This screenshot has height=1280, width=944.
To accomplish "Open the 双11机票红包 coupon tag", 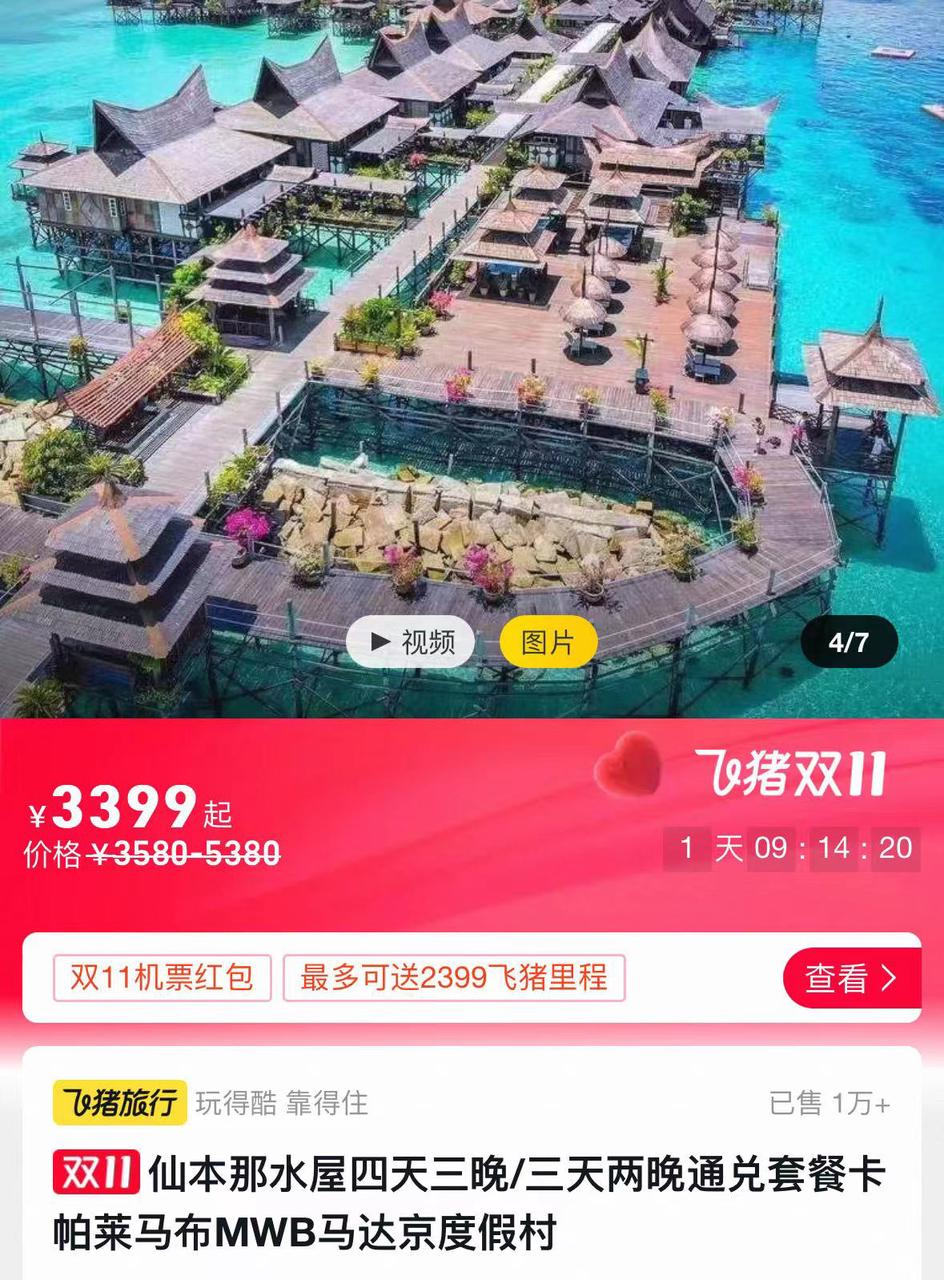I will (162, 978).
